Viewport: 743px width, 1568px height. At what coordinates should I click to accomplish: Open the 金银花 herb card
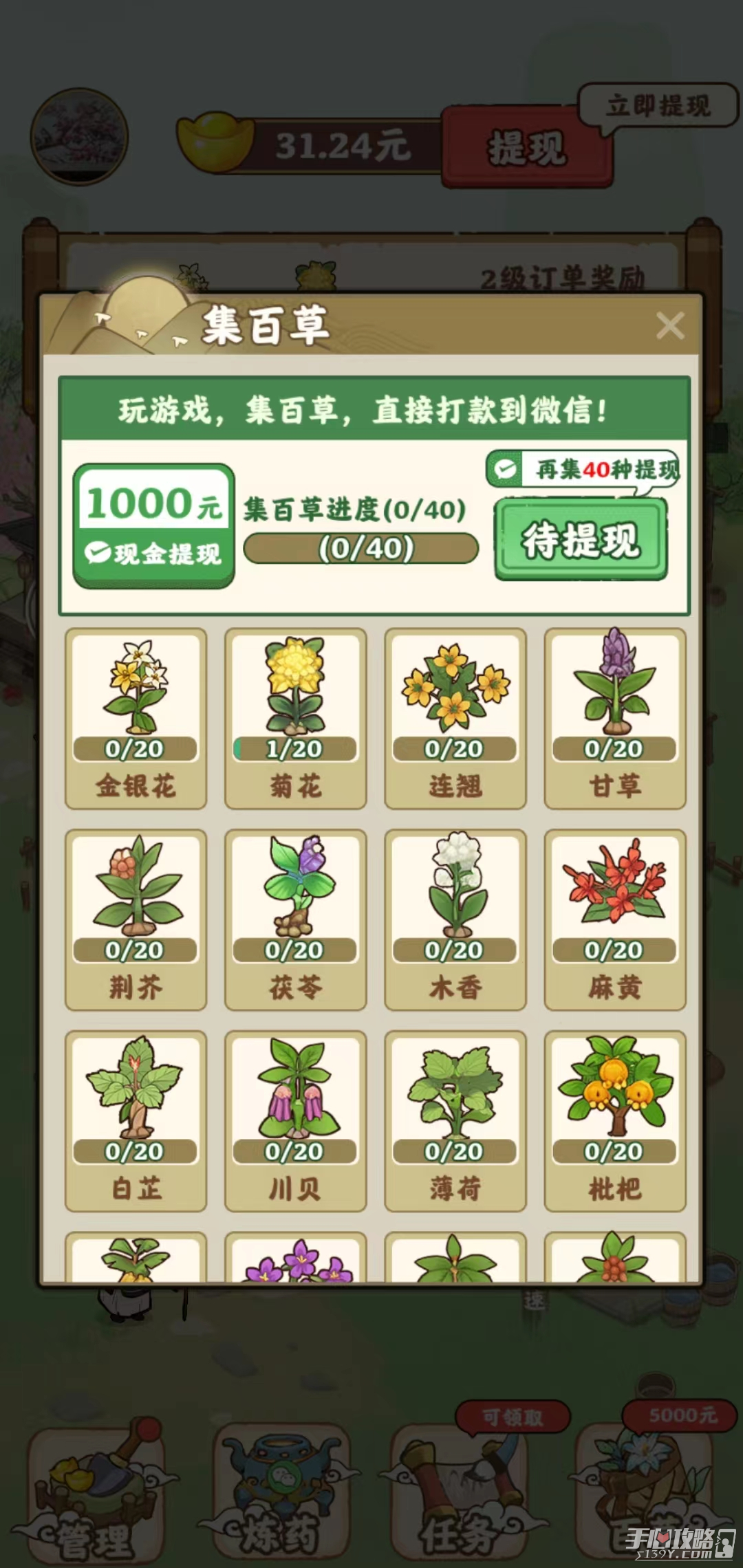(136, 718)
